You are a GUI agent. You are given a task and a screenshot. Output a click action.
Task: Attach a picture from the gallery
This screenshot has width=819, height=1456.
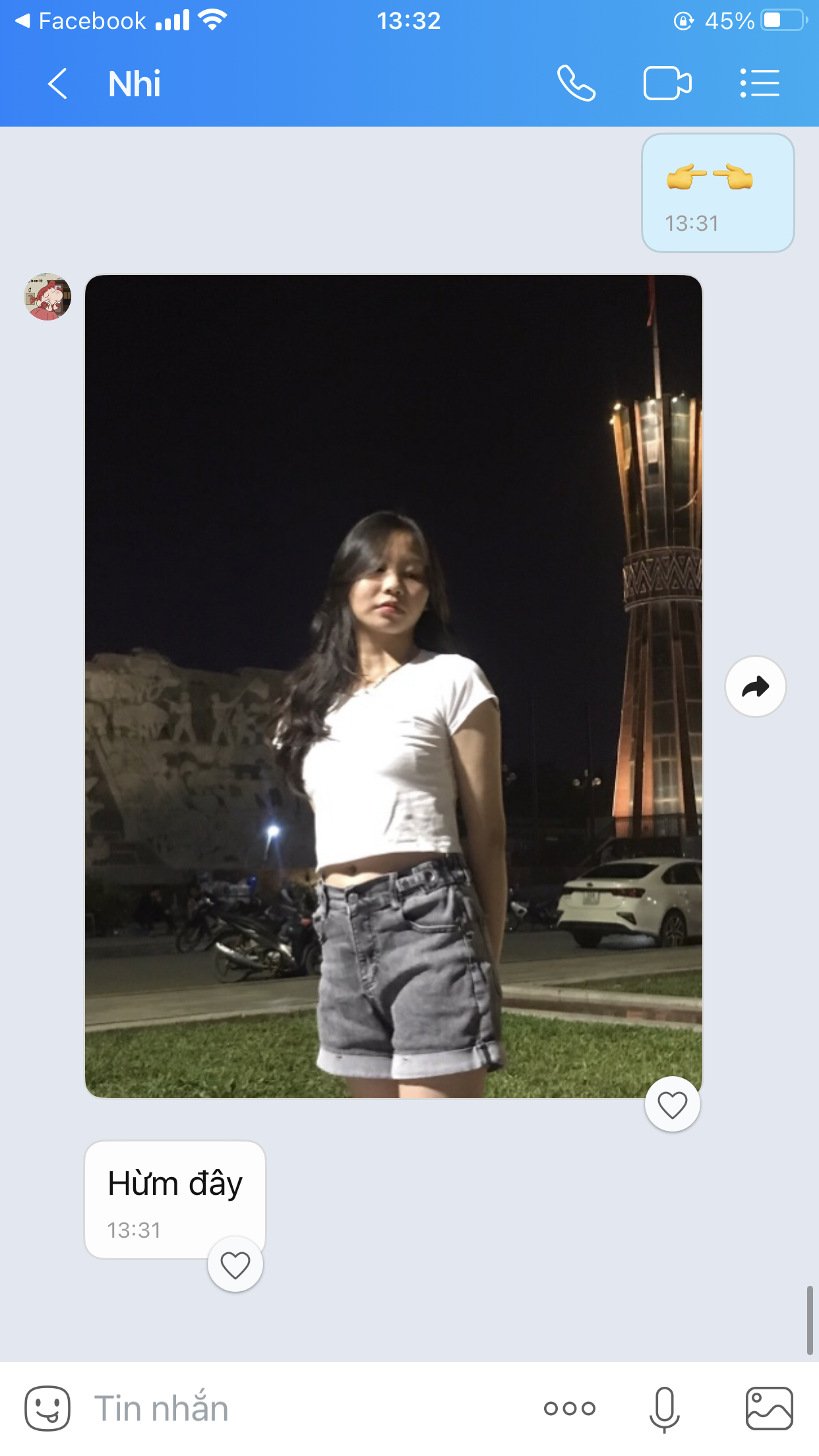coord(769,1409)
